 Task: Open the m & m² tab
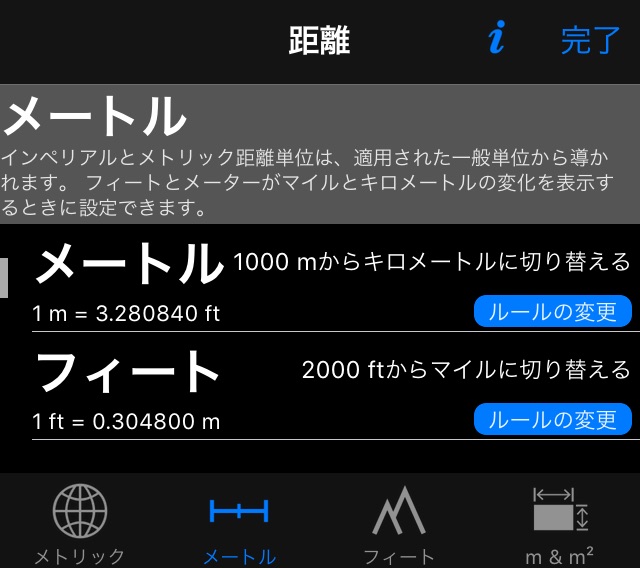tap(559, 524)
